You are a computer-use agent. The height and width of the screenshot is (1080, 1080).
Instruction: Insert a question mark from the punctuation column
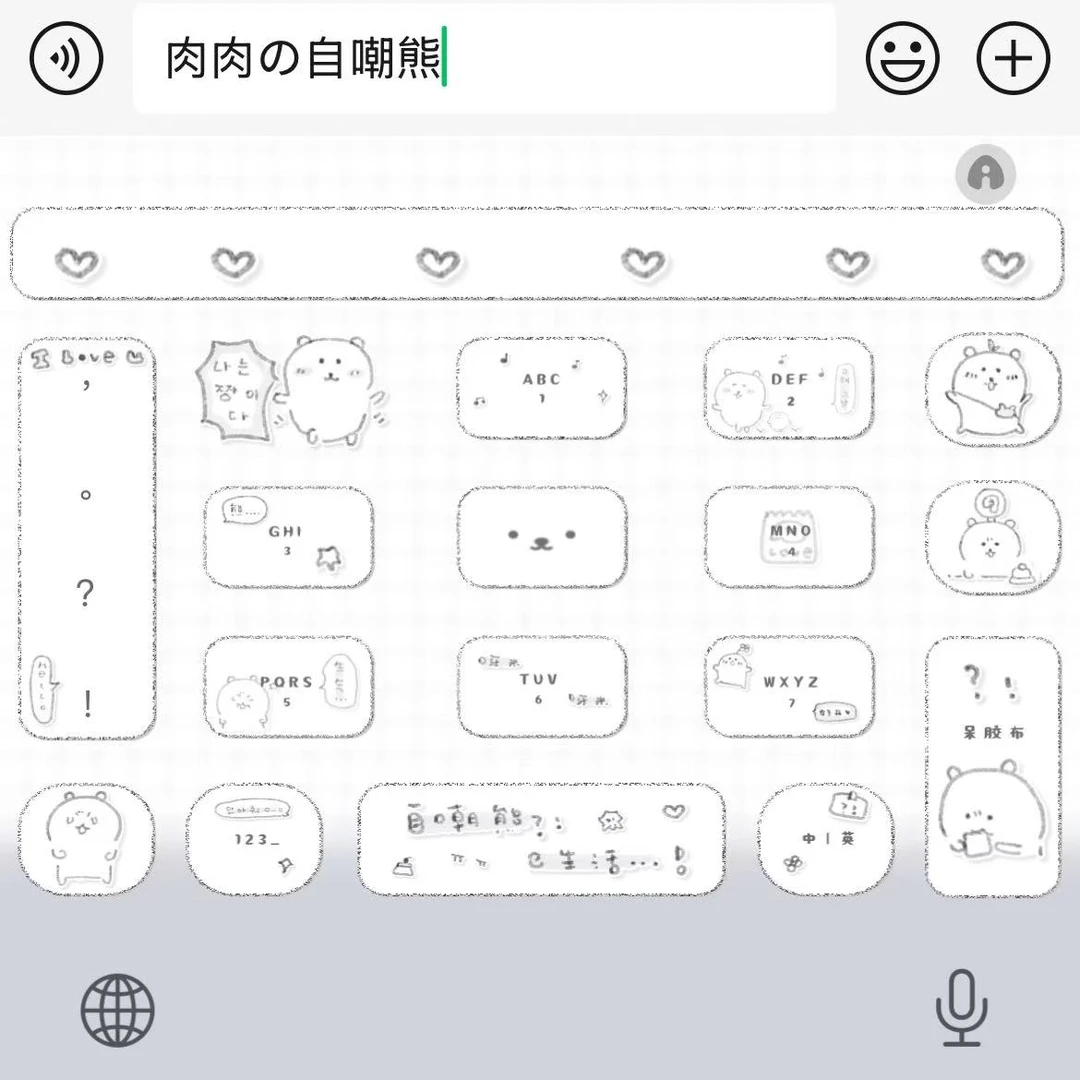pyautogui.click(x=85, y=592)
